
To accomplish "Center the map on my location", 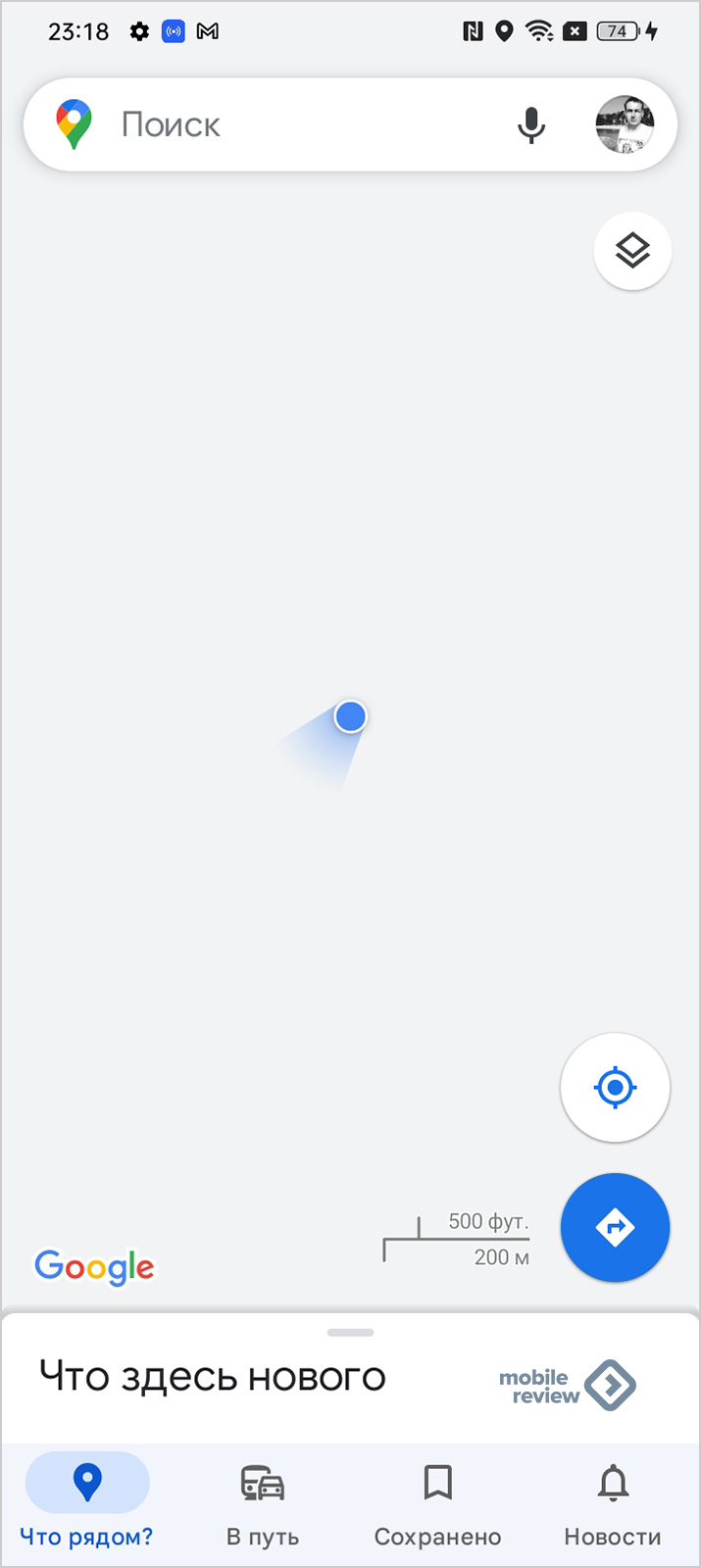I will click(x=615, y=1088).
